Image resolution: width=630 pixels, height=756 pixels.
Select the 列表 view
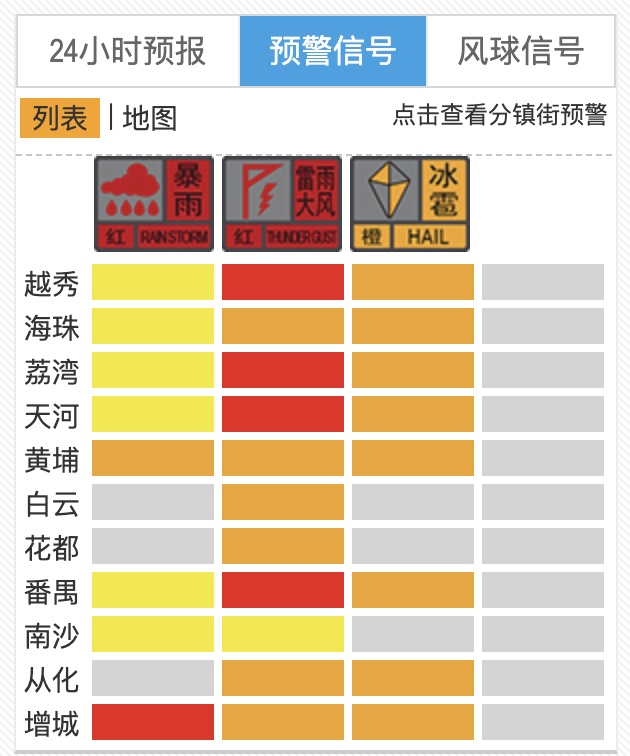click(60, 118)
